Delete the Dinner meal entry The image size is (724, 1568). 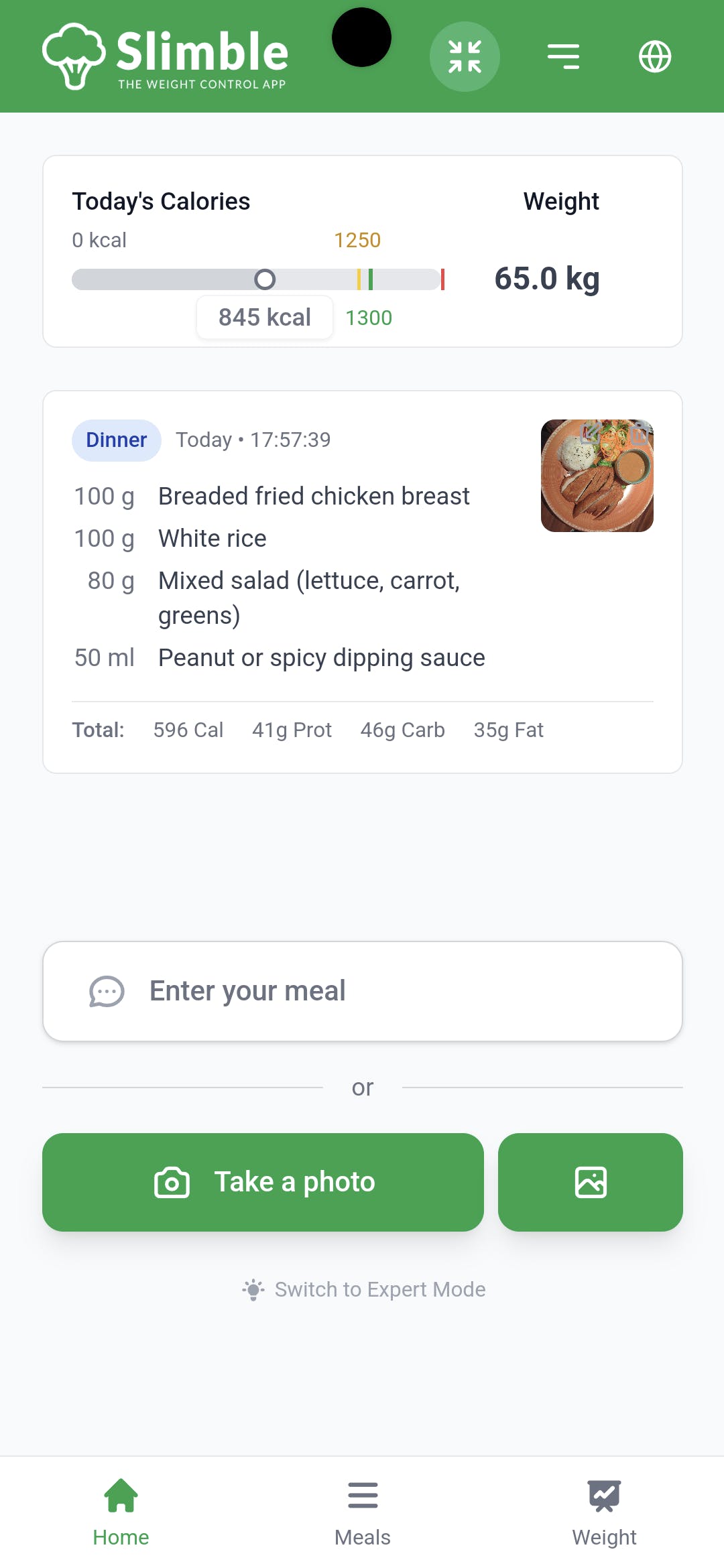[639, 434]
